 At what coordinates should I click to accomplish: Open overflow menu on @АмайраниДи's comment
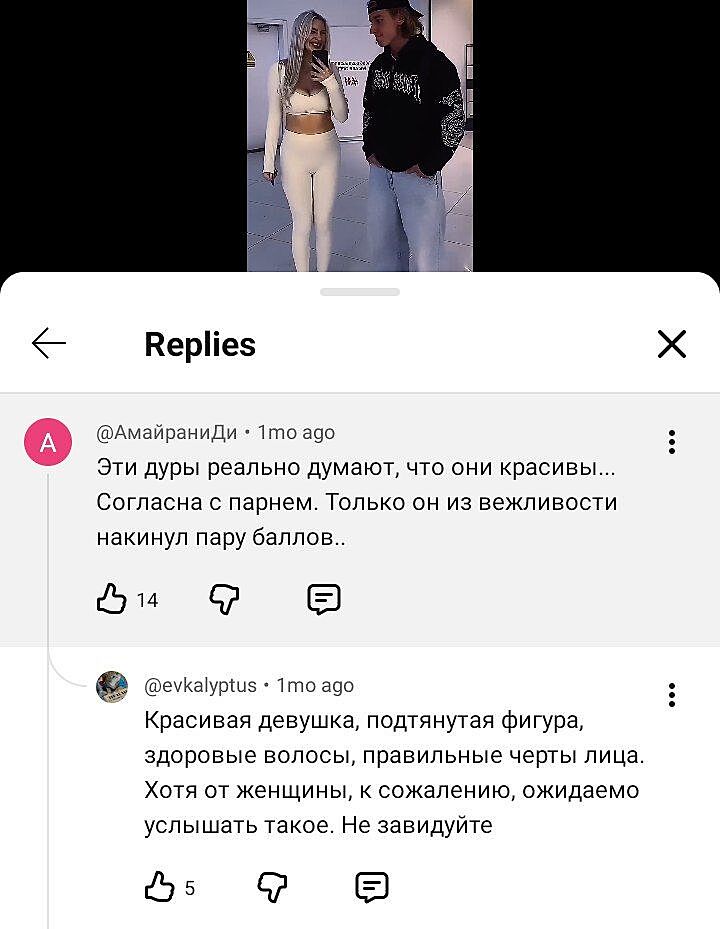pos(671,441)
